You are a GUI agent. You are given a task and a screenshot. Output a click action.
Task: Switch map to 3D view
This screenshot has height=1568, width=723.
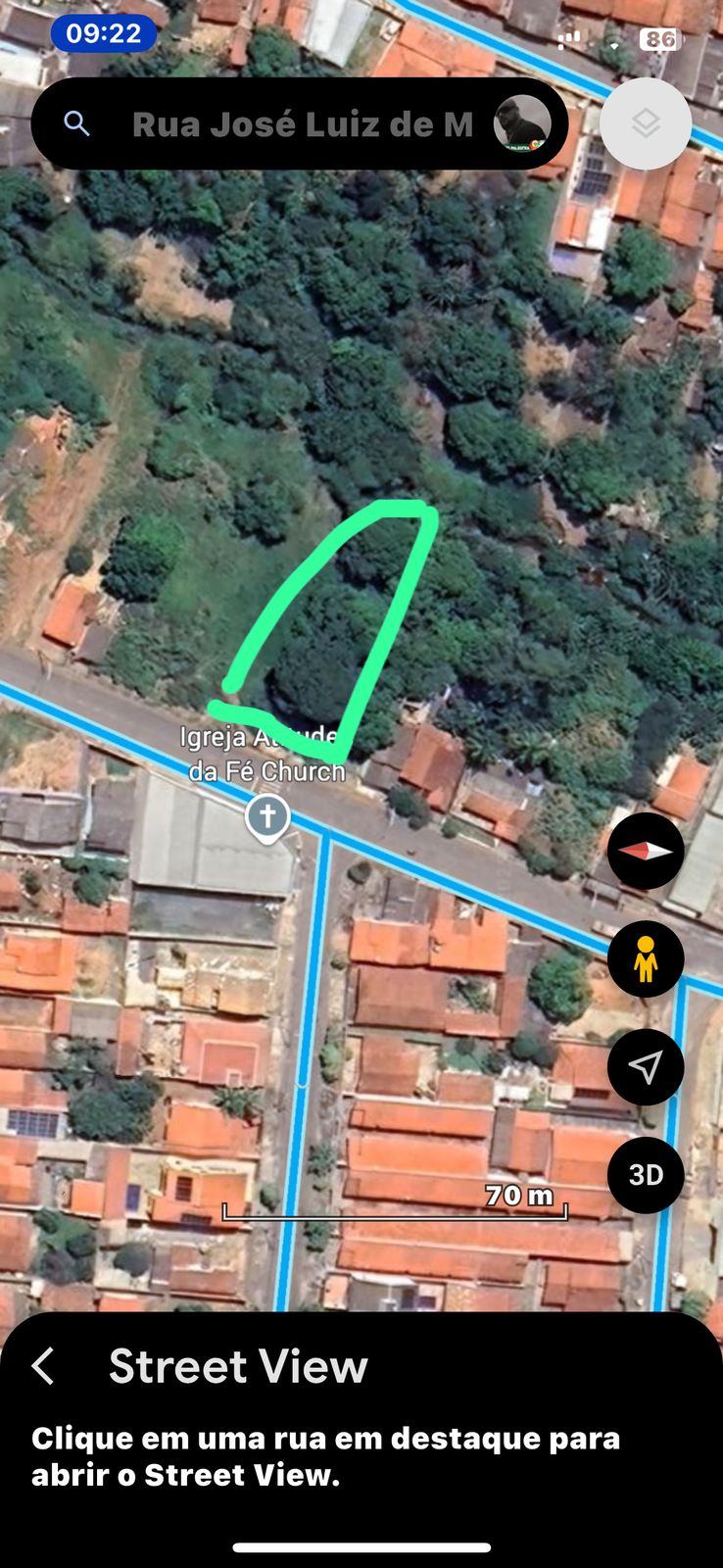point(646,1174)
